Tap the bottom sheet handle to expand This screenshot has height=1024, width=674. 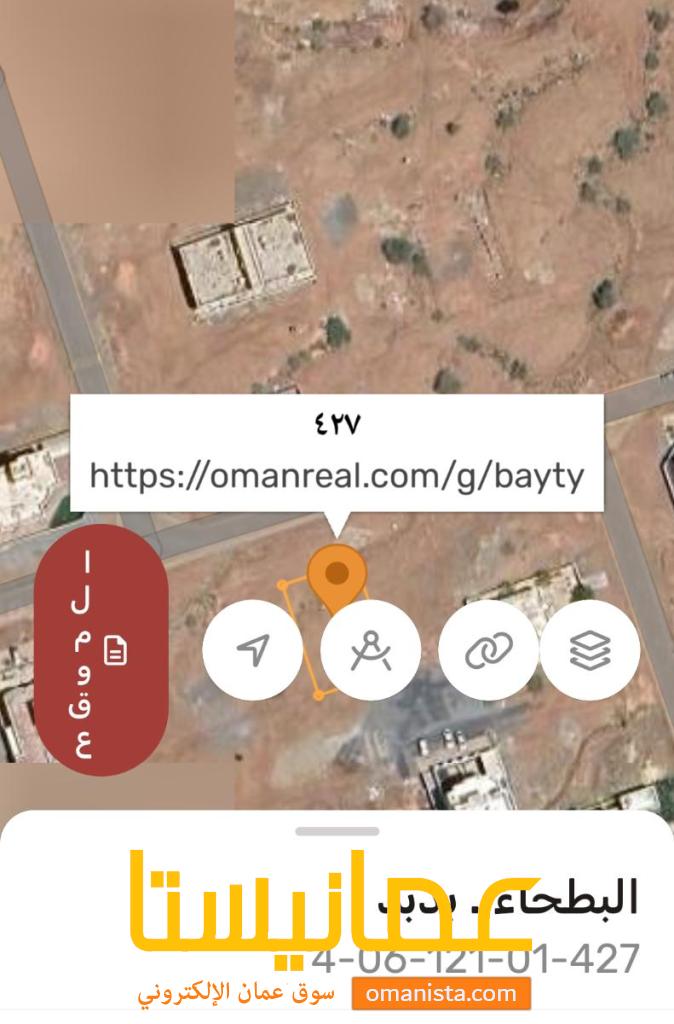click(x=337, y=831)
